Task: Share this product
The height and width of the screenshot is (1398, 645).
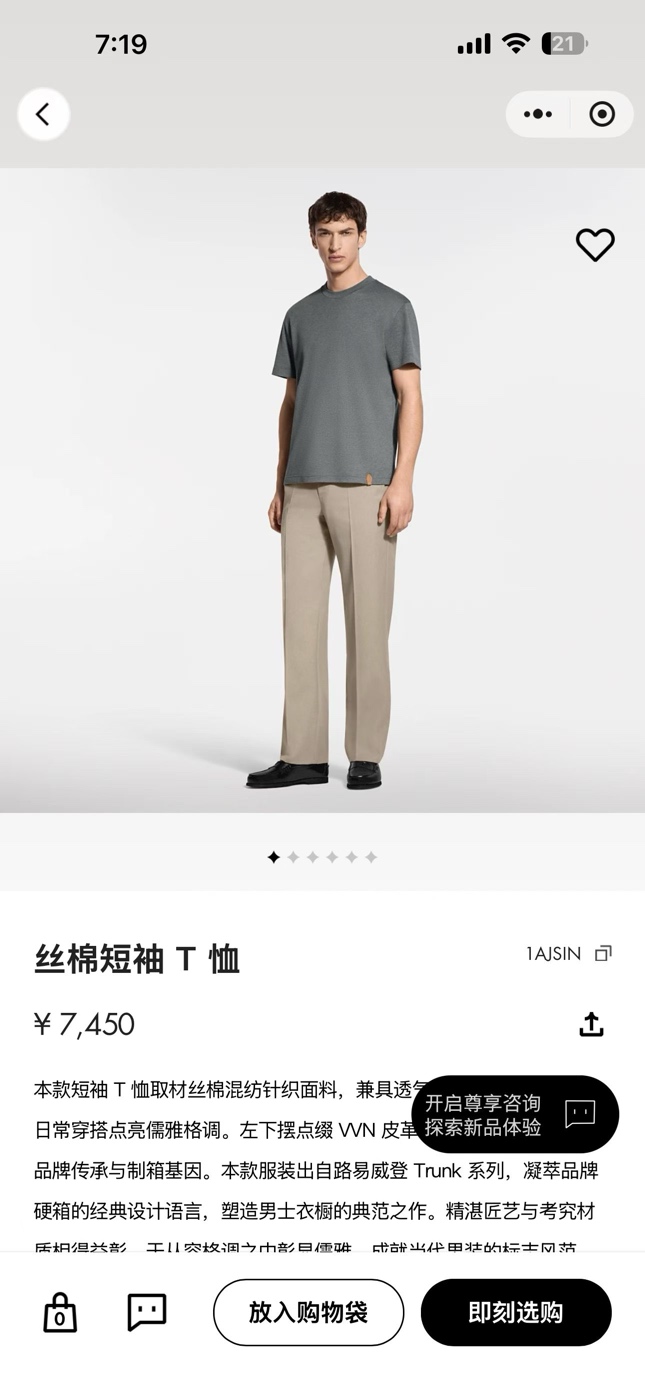Action: [x=591, y=1025]
